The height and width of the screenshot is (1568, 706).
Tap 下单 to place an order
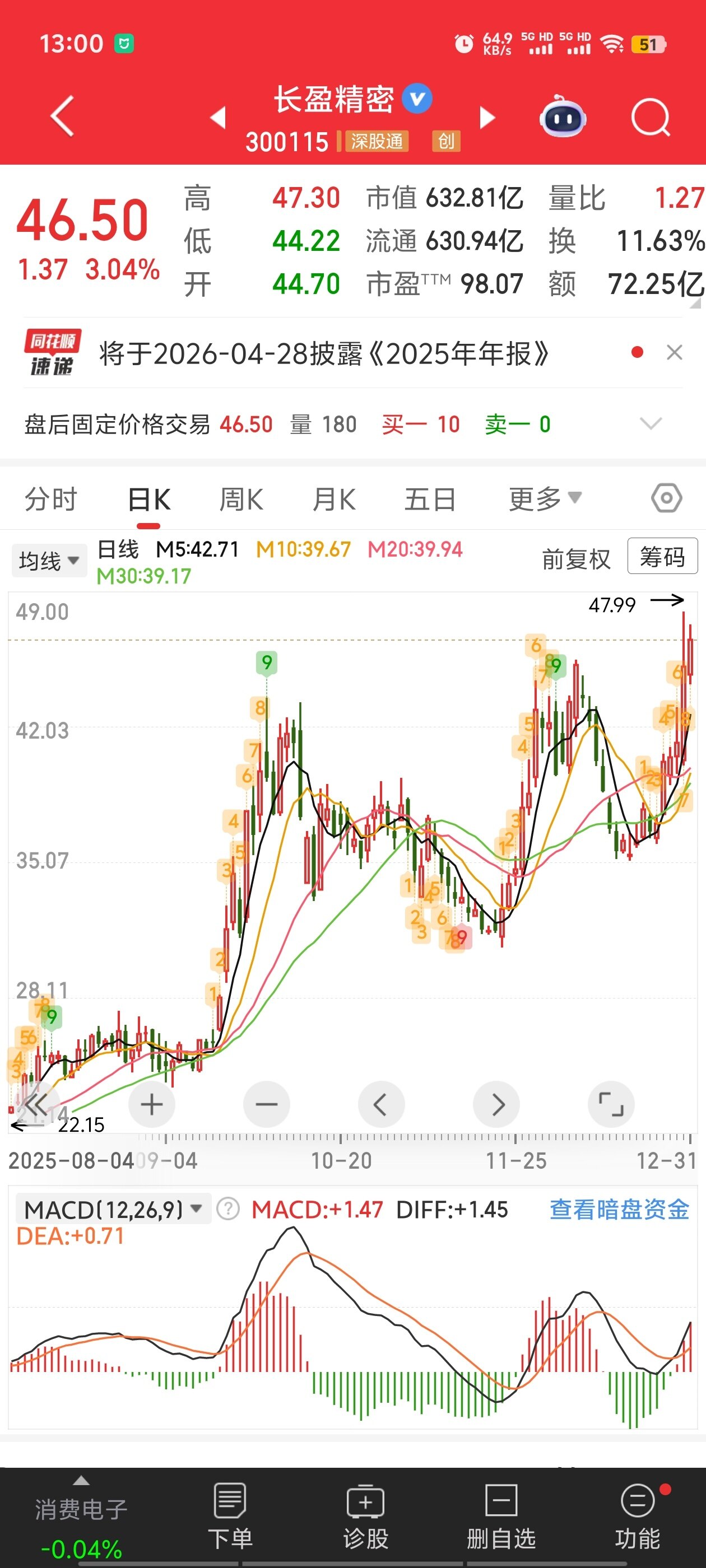[230, 1516]
